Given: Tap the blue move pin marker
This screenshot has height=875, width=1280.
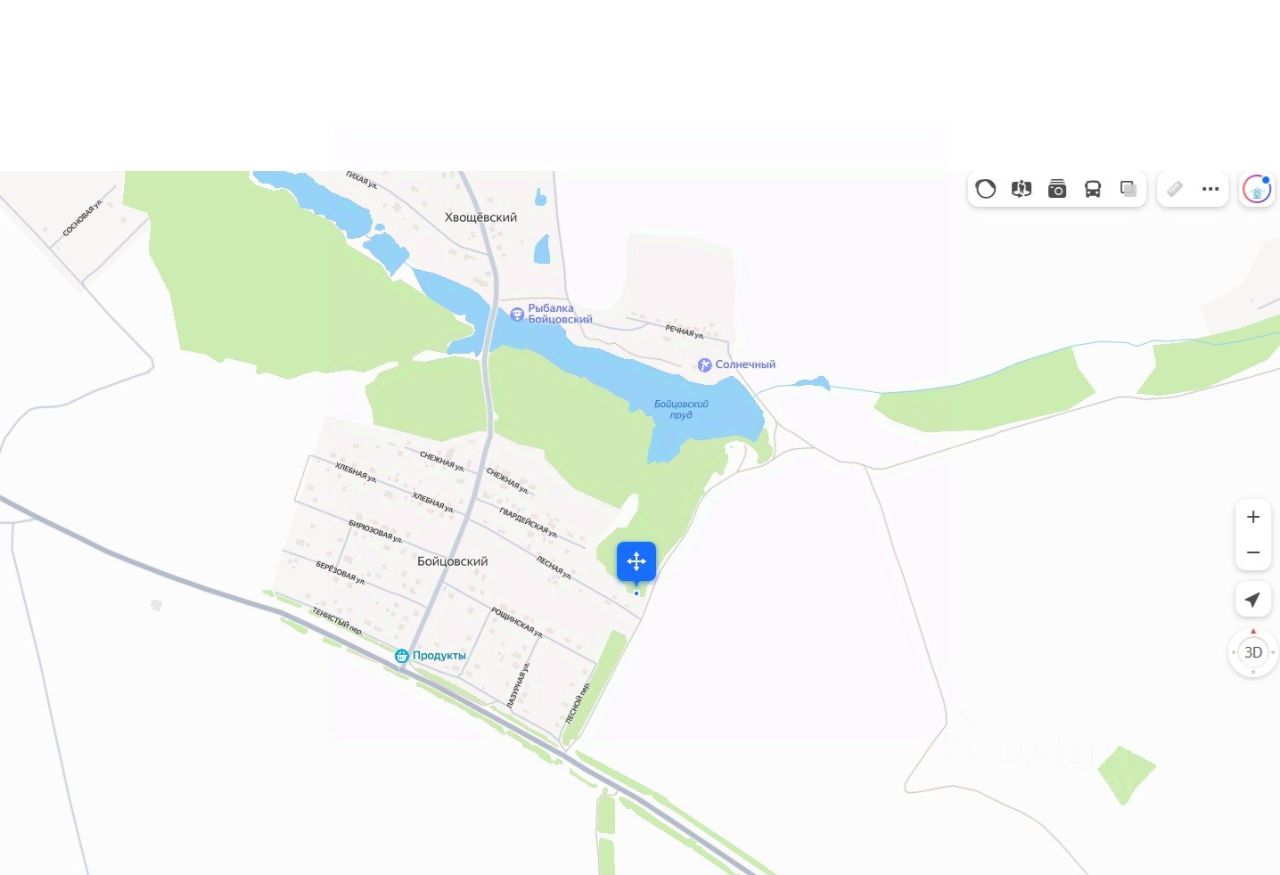Looking at the screenshot, I should [637, 561].
